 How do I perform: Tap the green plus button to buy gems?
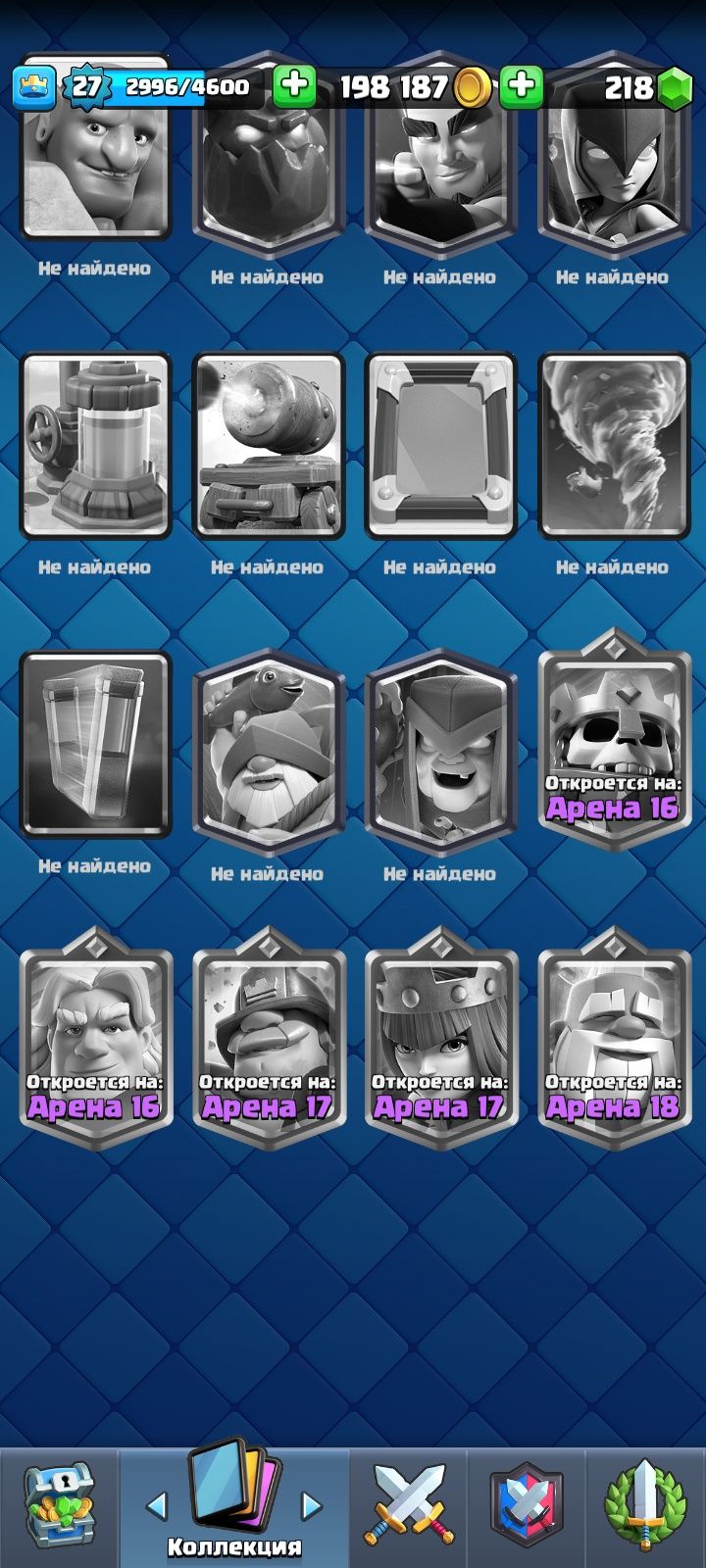[x=522, y=87]
